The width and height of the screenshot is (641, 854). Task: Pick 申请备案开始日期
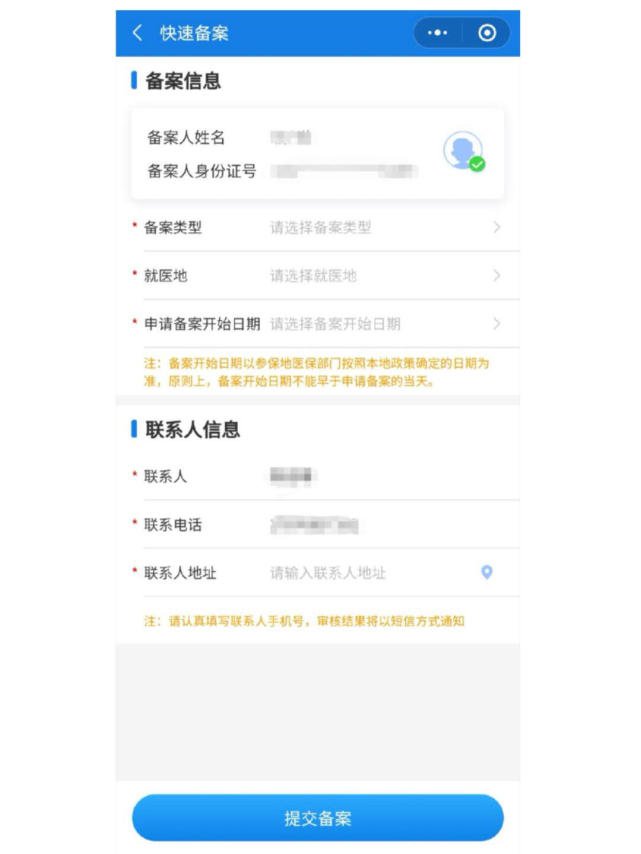tap(384, 324)
